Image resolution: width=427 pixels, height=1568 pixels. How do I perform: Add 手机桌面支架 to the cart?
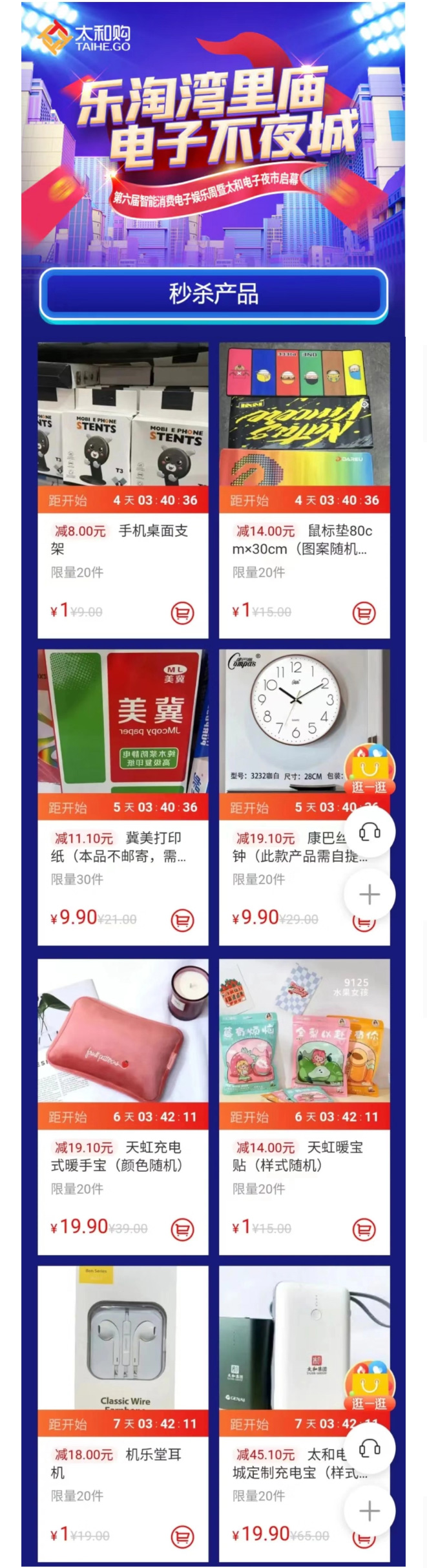coord(182,612)
